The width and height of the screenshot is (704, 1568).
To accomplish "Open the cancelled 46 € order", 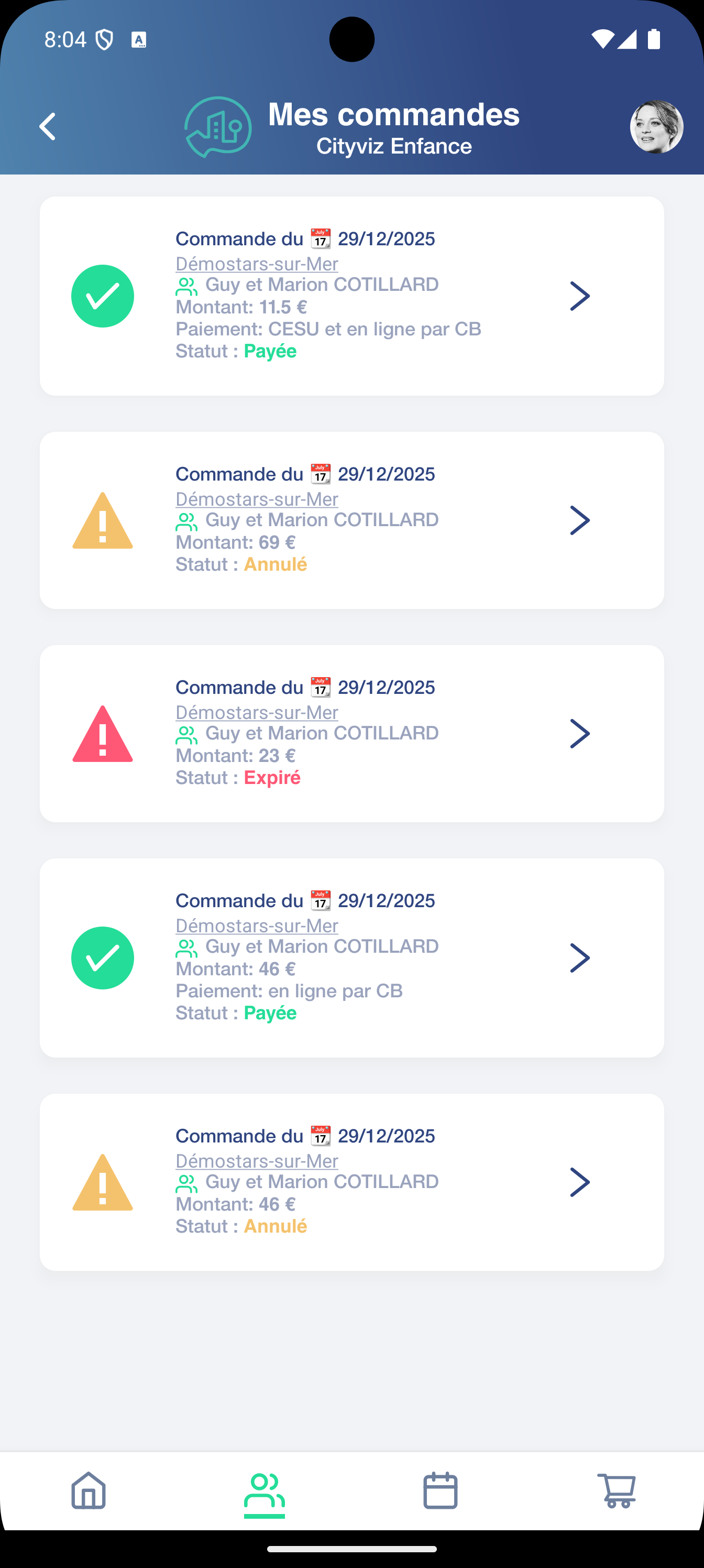I will coord(579,1182).
